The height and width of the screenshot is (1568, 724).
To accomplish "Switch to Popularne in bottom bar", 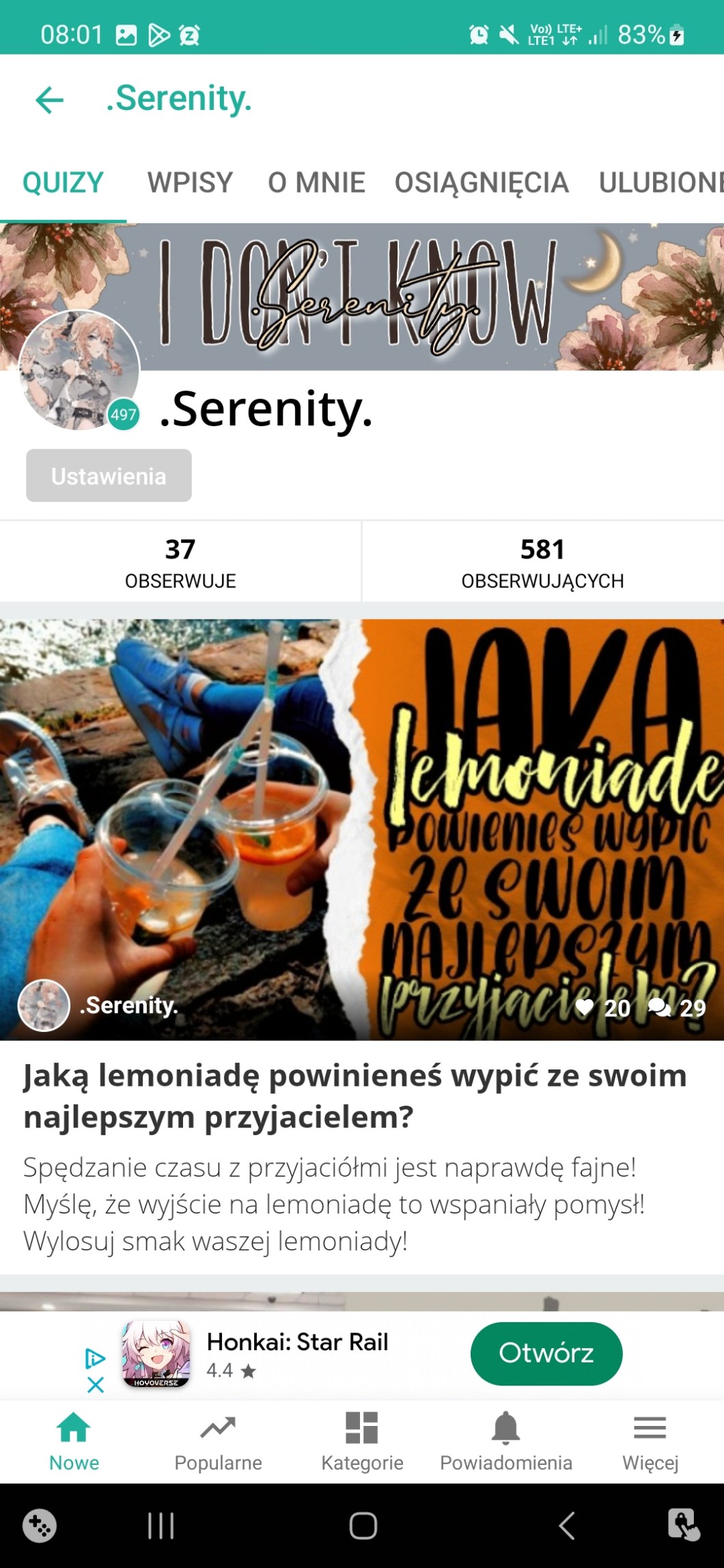I will point(218,1441).
